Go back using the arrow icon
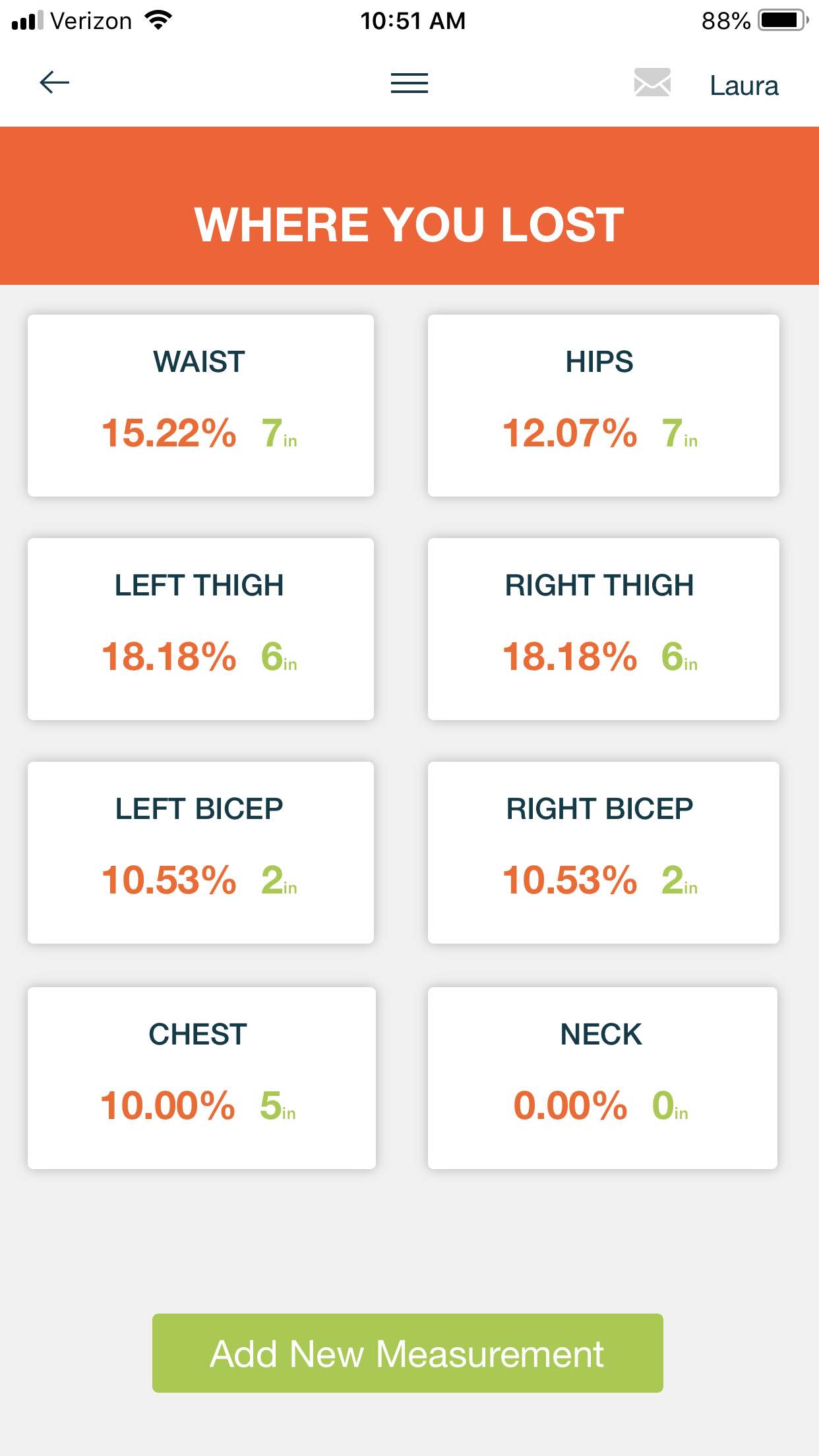Viewport: 819px width, 1456px height. (55, 82)
